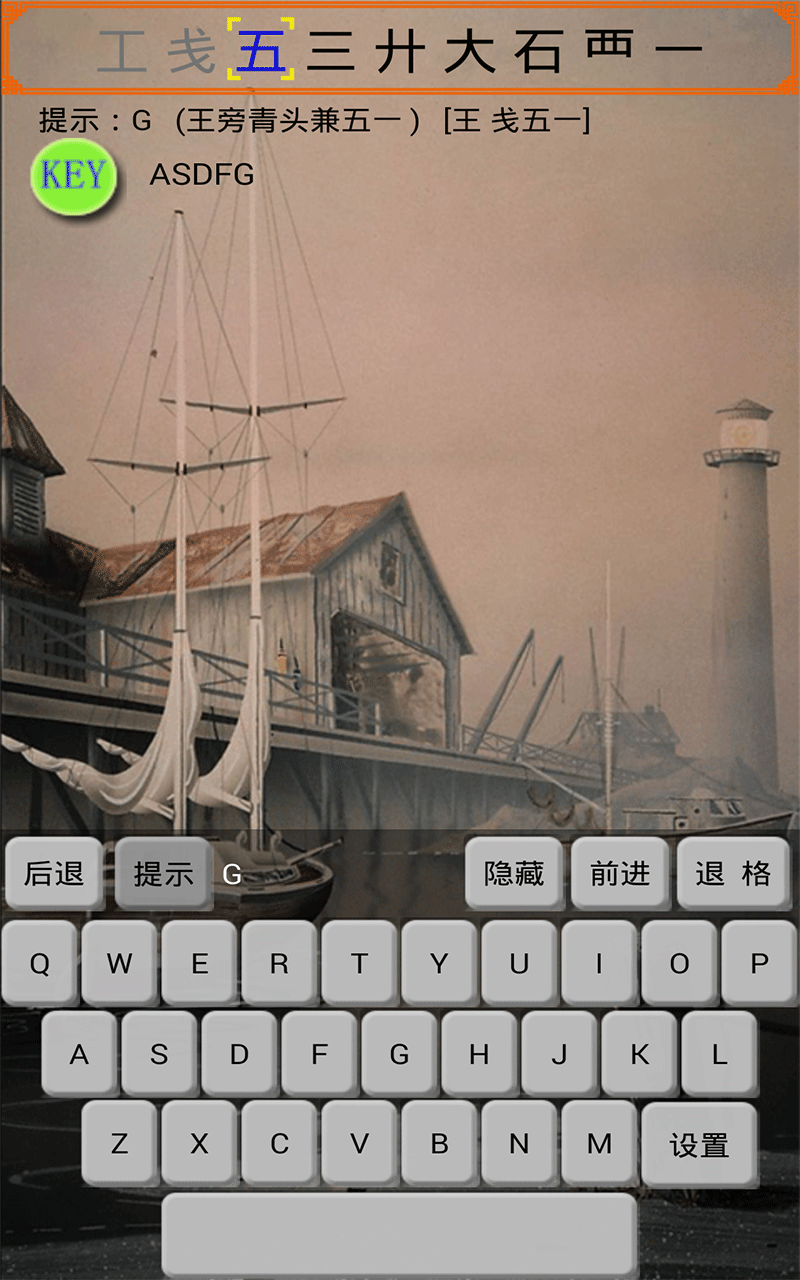Delete a character with 退格
The image size is (800, 1280).
pos(733,873)
